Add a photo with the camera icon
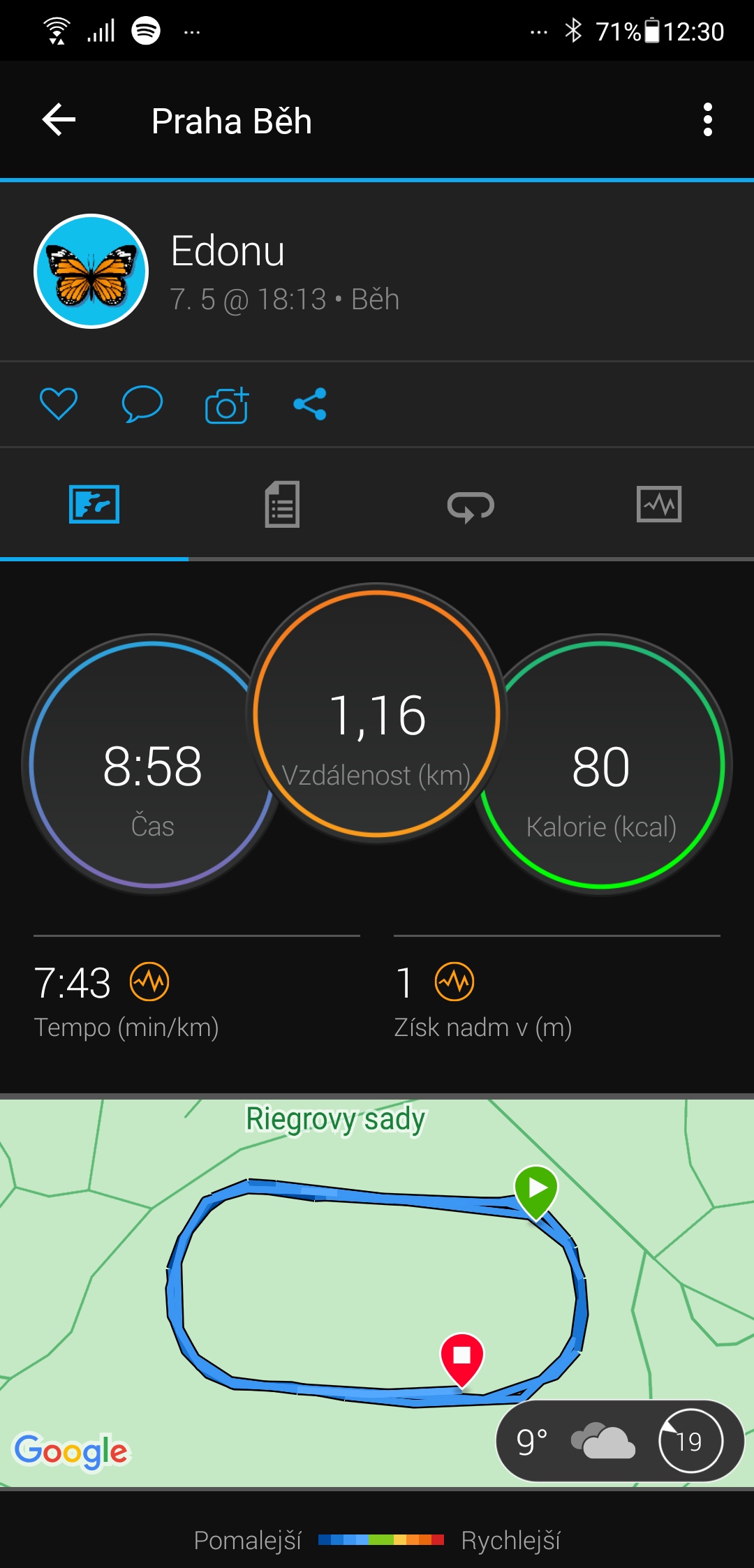Image resolution: width=754 pixels, height=1568 pixels. point(227,404)
